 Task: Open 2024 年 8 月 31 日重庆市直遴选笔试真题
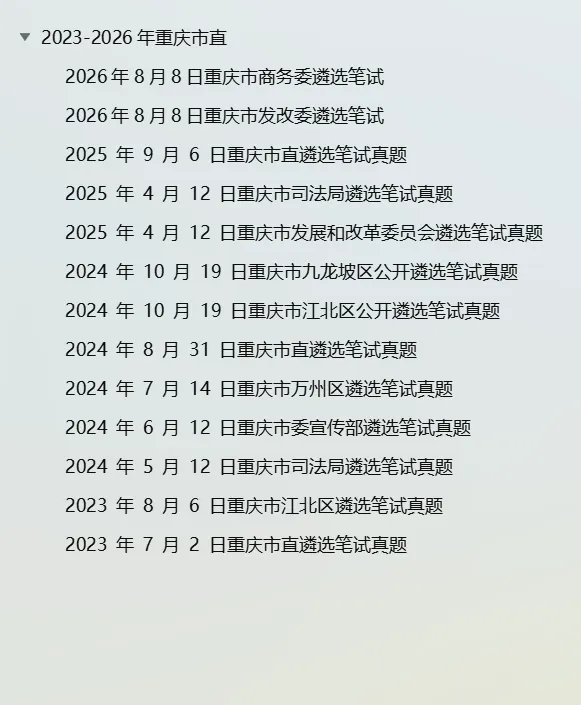pos(241,350)
